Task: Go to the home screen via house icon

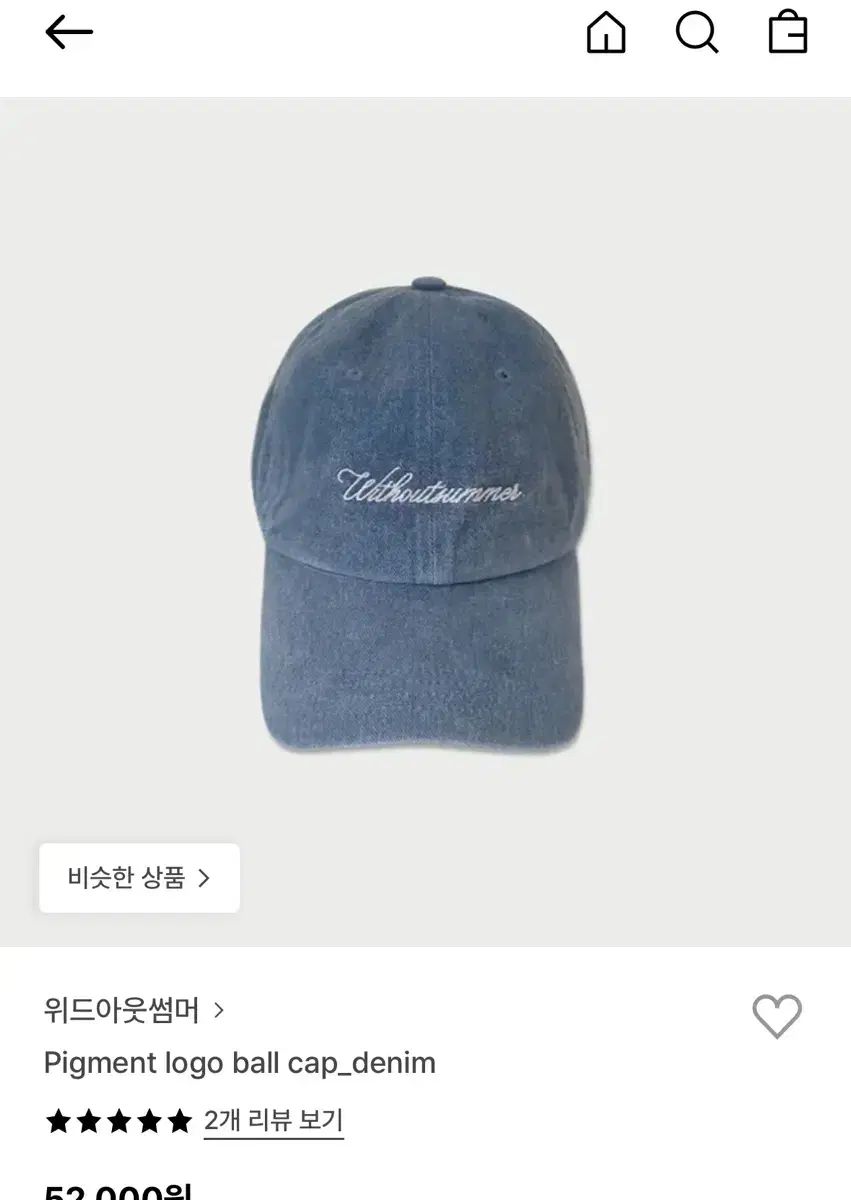Action: click(606, 33)
